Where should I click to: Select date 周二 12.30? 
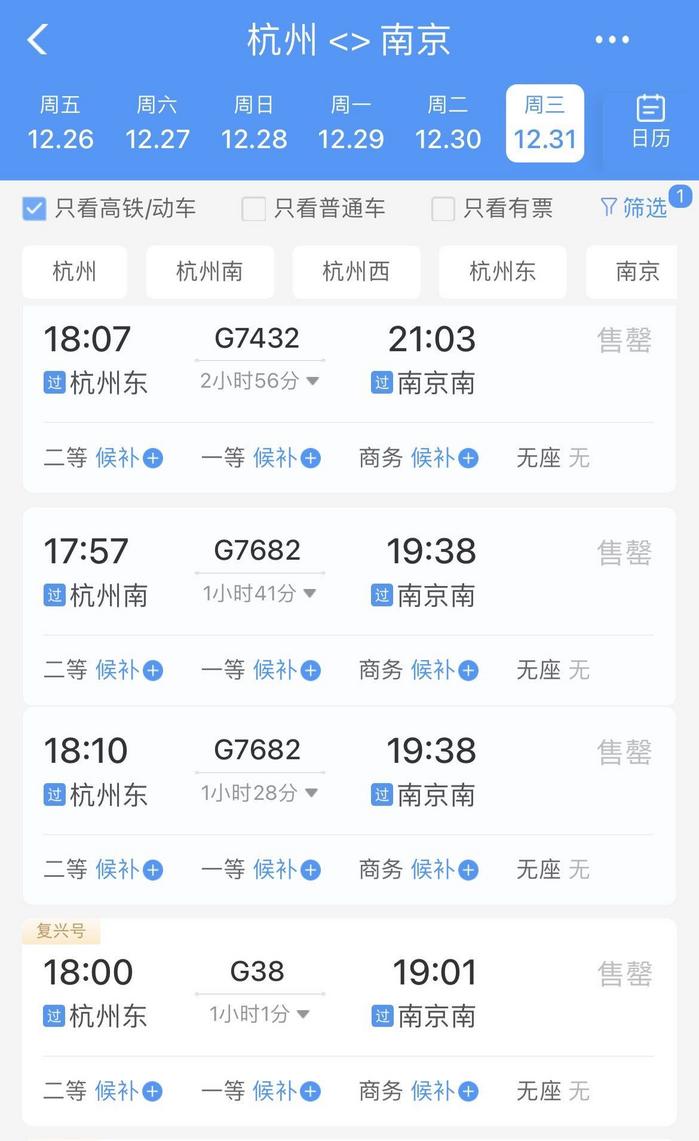click(x=448, y=122)
